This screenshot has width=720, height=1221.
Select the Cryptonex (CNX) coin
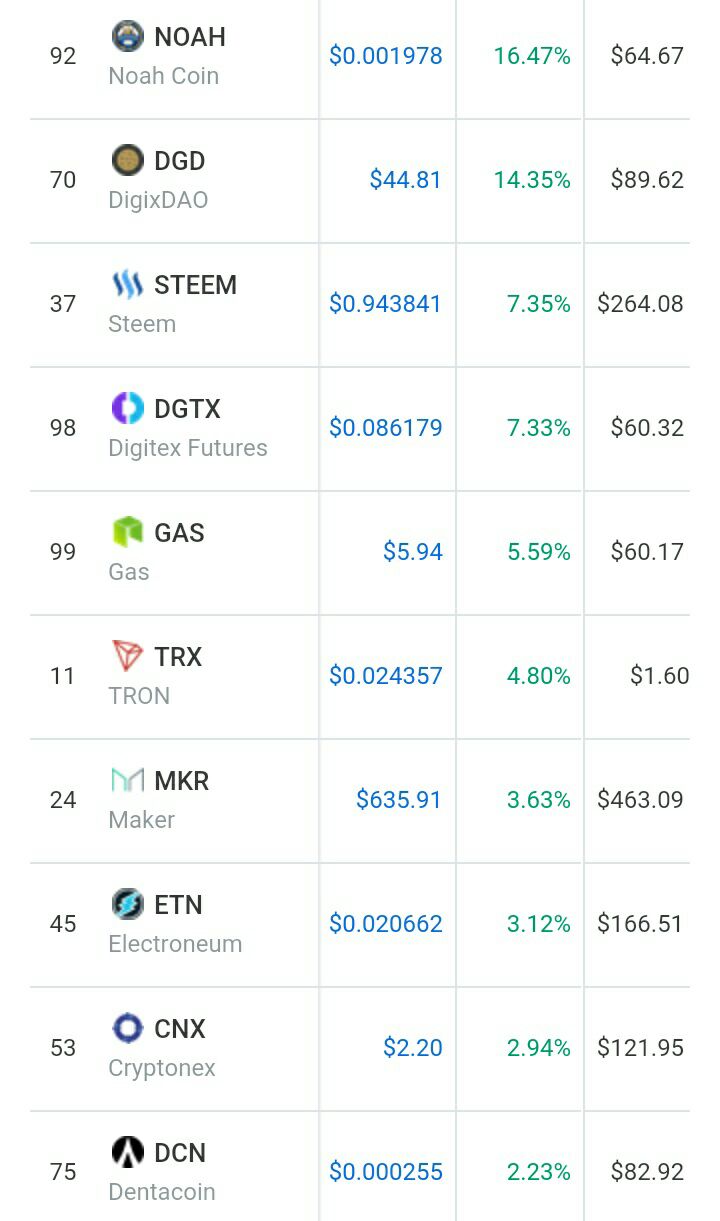click(x=179, y=1030)
